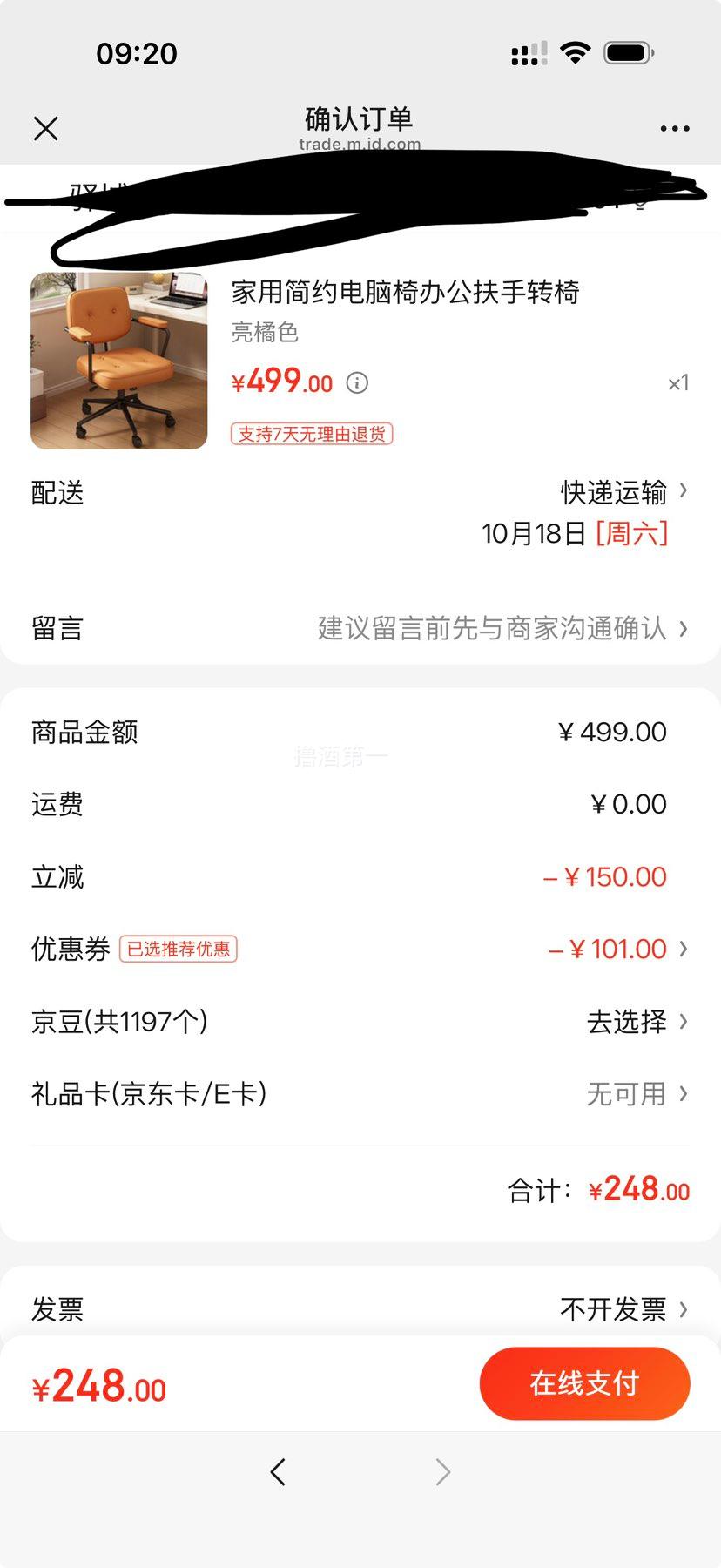This screenshot has height=1568, width=721.
Task: Open the price info icon next to ¥499.00
Action: 357,382
